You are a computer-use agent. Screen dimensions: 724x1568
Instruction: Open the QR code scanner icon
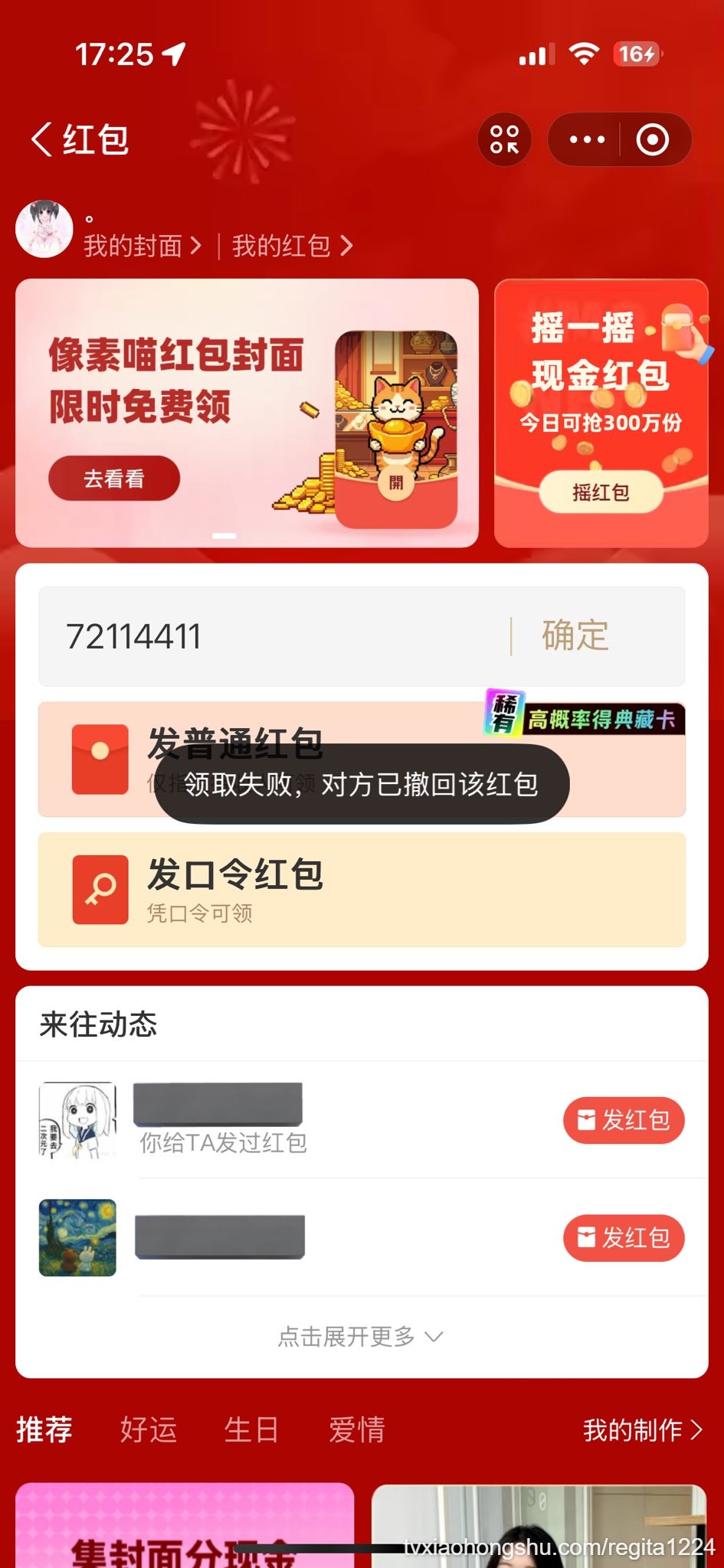point(504,139)
